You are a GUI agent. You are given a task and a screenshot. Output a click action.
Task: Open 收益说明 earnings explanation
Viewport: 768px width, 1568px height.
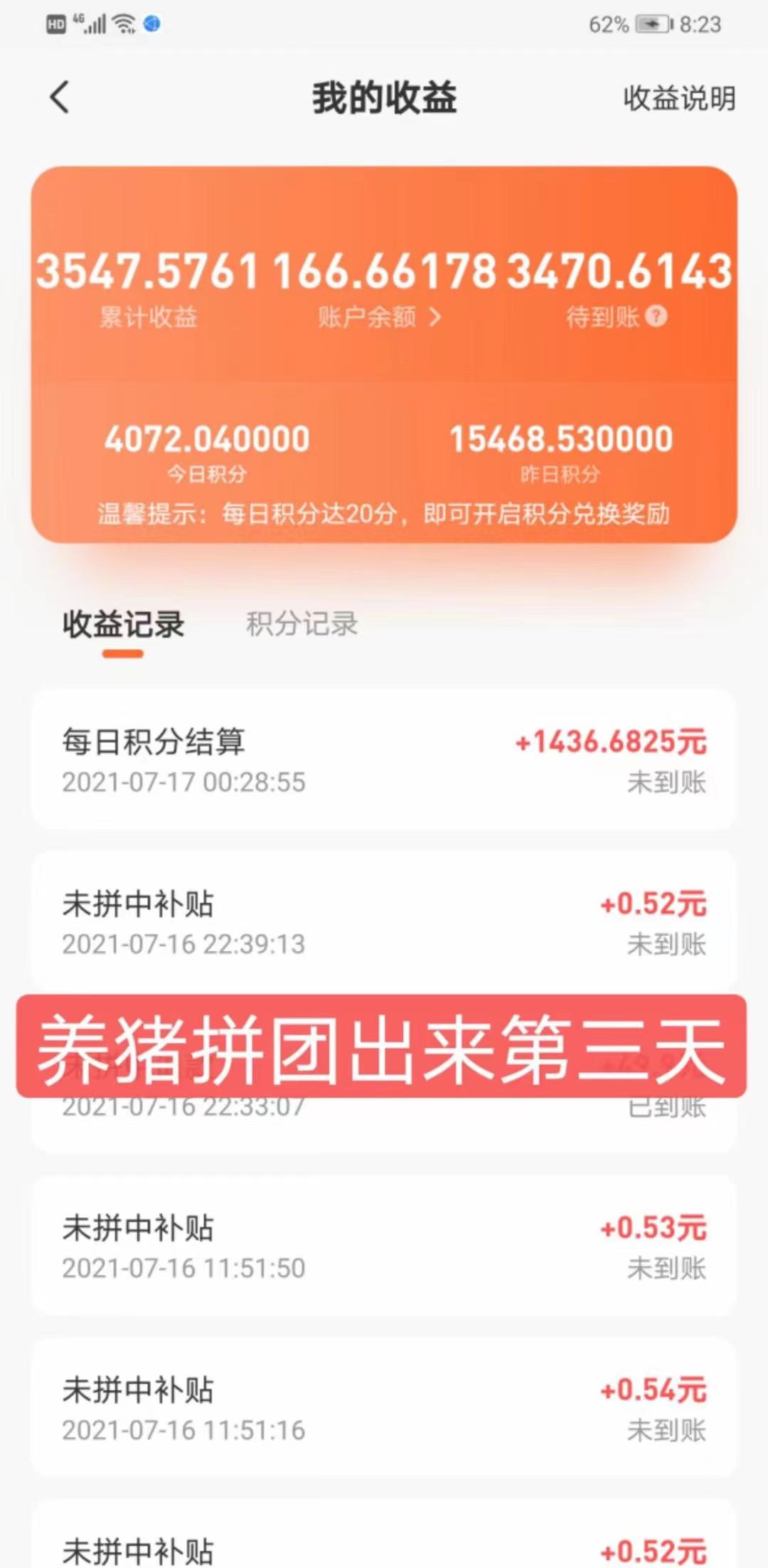679,98
